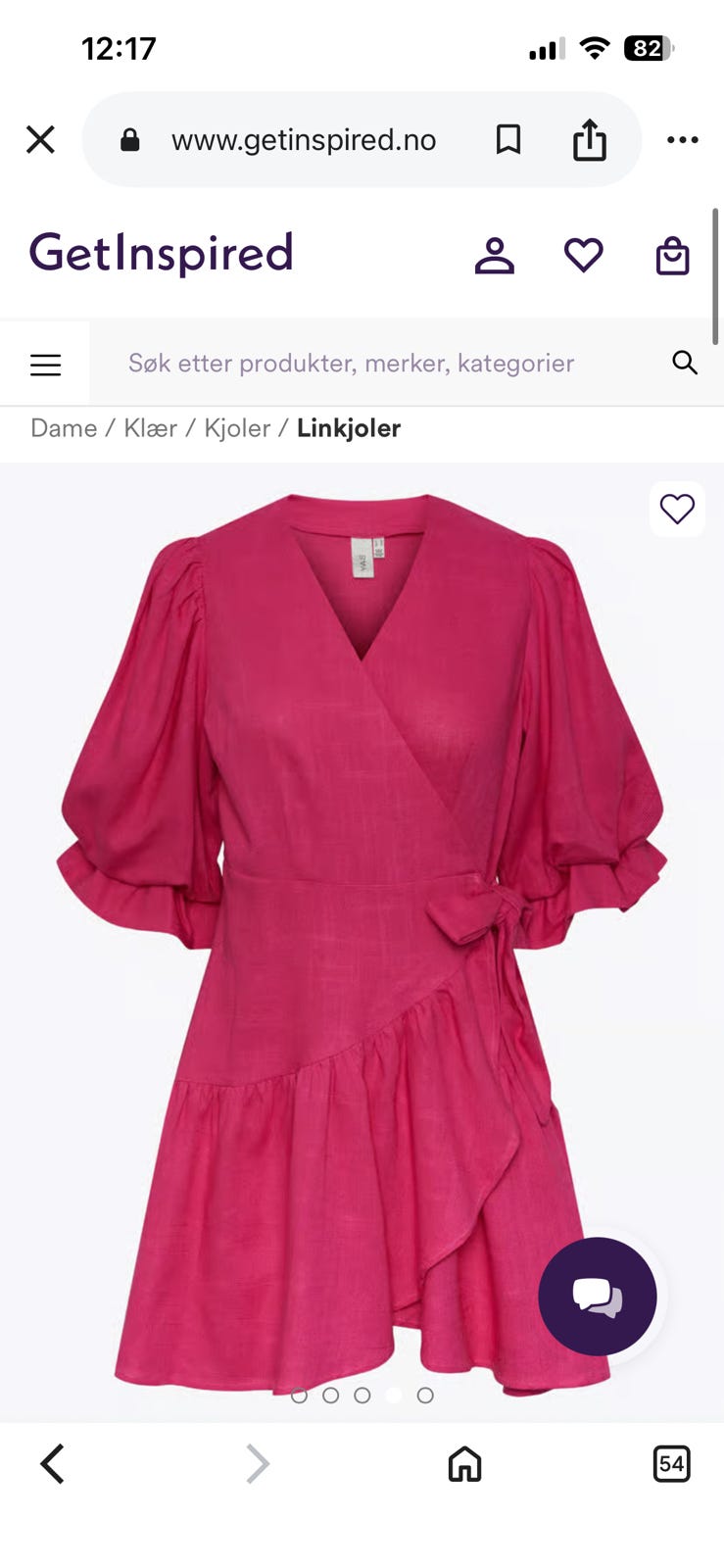724x1568 pixels.
Task: Open the shopping bag
Action: (672, 256)
